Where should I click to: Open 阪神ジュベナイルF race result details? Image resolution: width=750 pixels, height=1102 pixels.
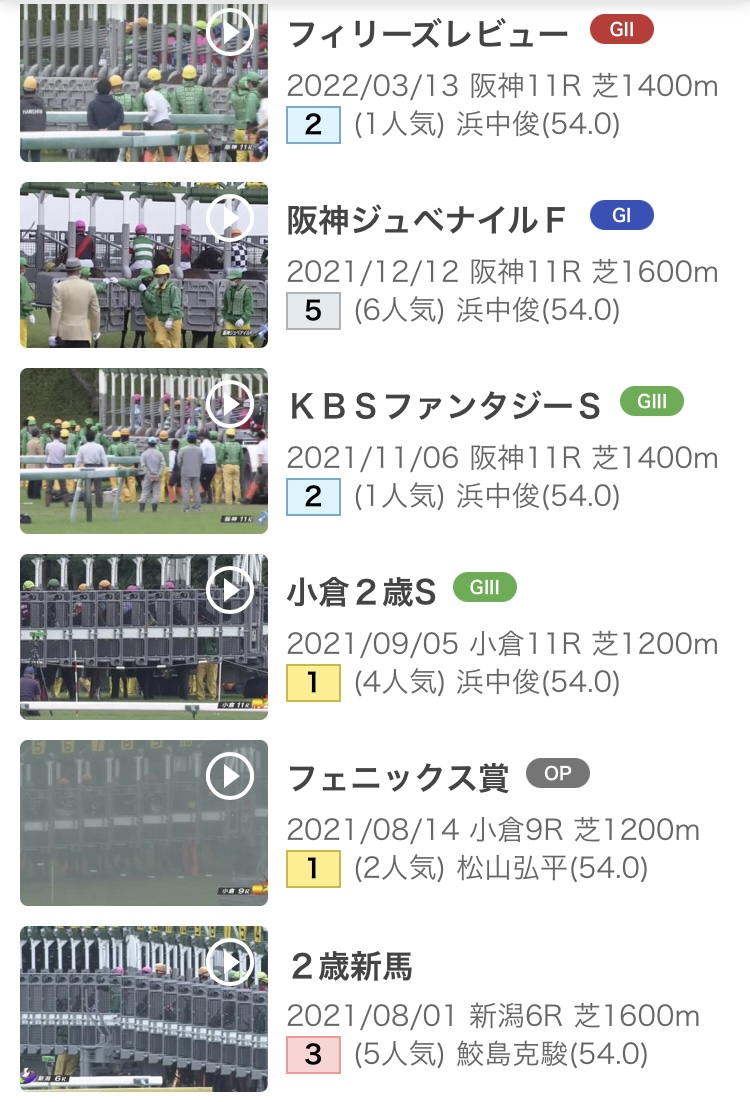pyautogui.click(x=426, y=220)
